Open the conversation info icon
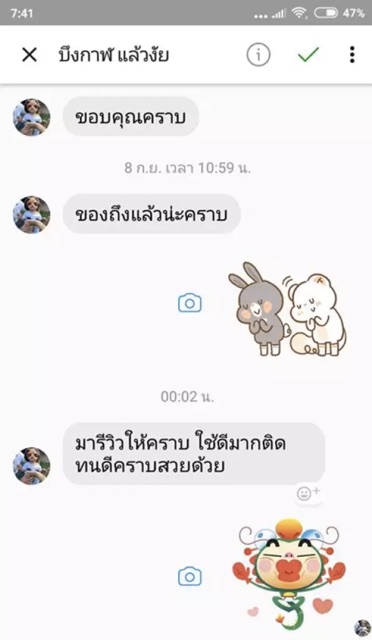 [258, 55]
